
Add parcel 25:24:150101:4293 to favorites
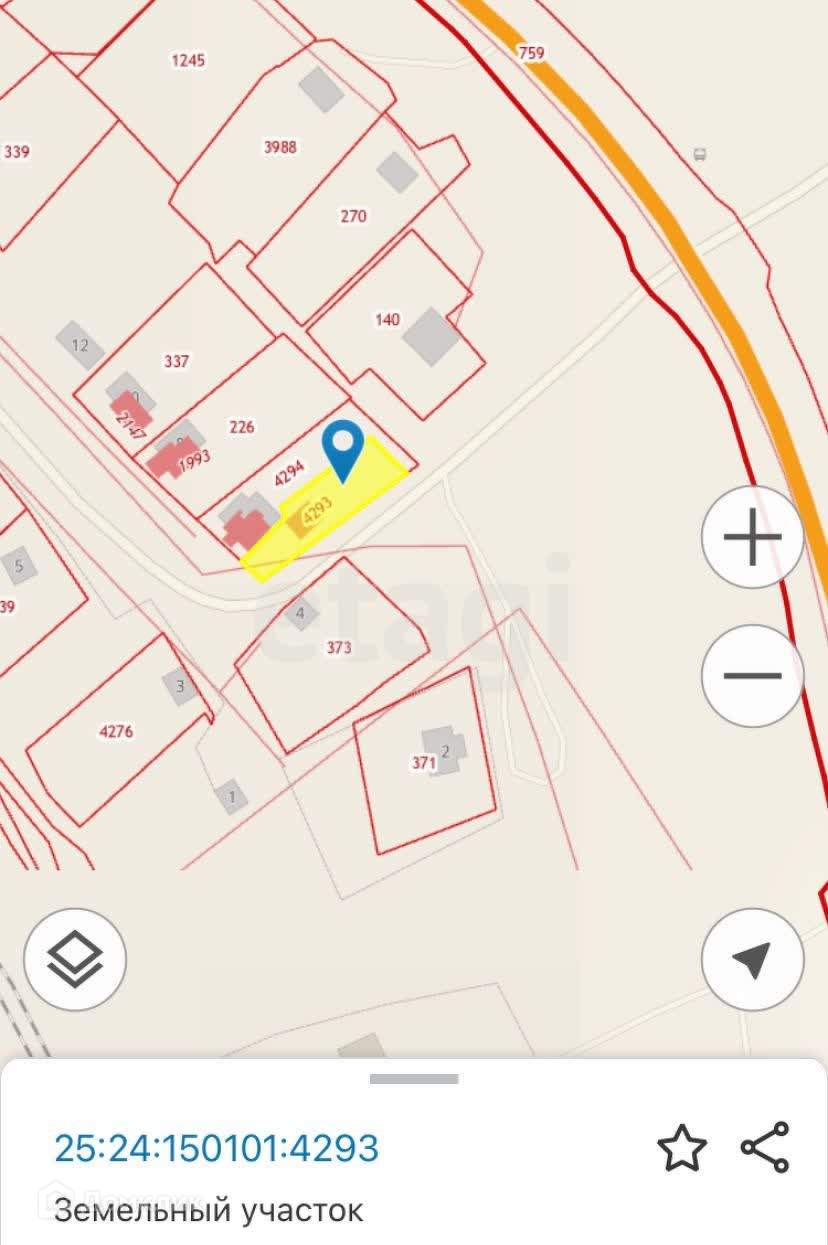pos(682,1148)
